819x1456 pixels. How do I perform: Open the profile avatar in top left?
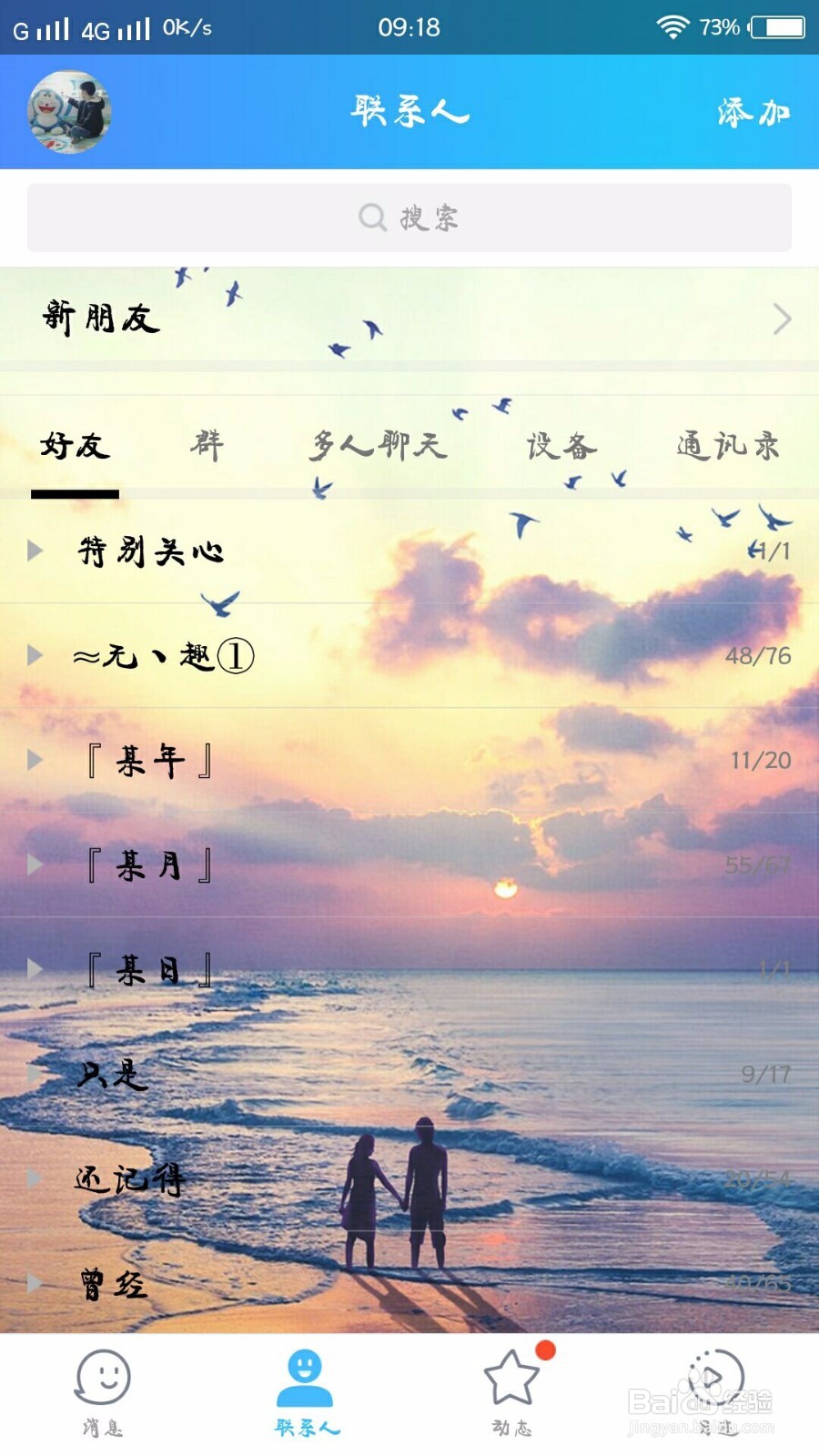[x=68, y=111]
